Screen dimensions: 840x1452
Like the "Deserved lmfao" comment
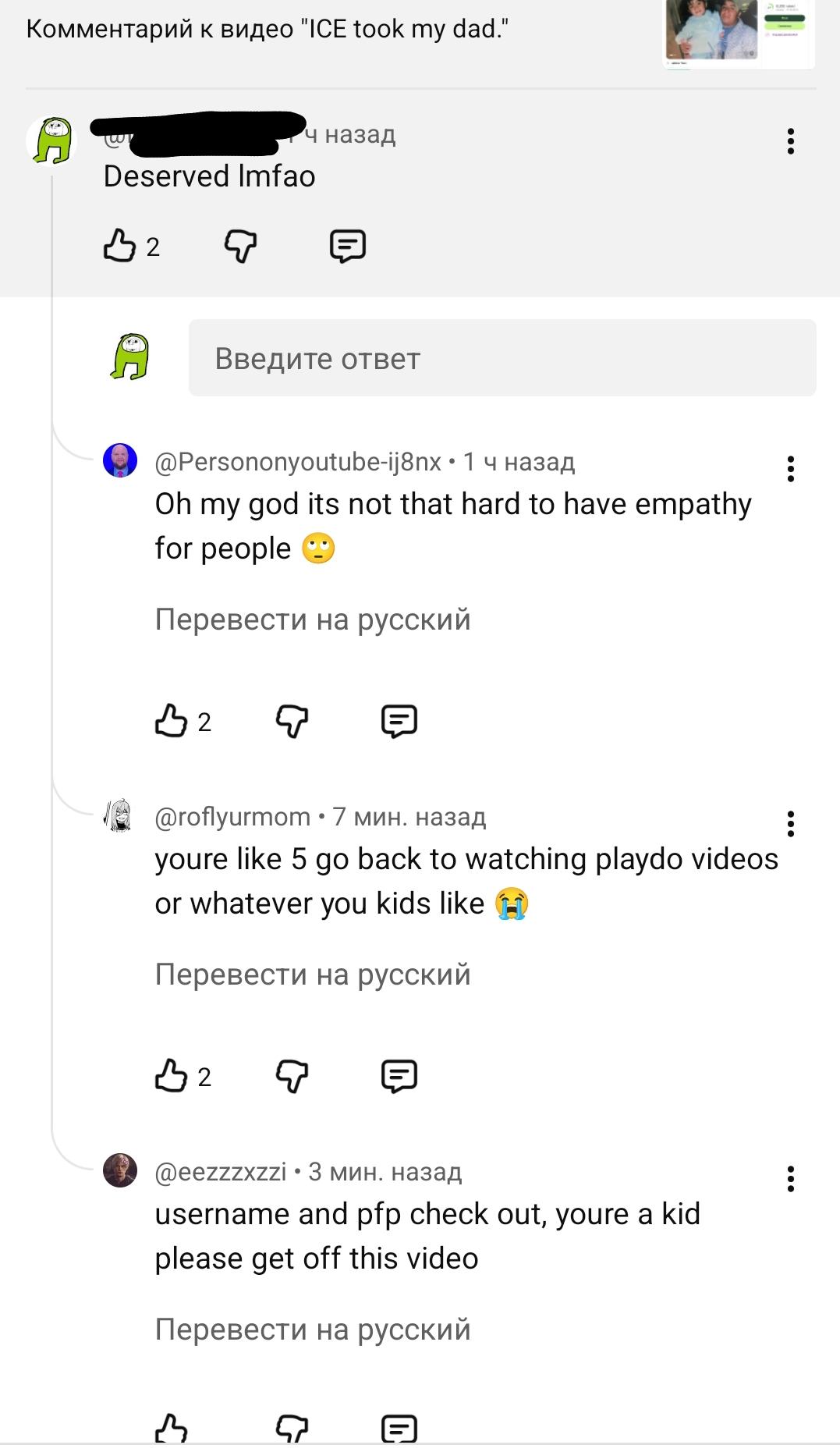click(119, 246)
